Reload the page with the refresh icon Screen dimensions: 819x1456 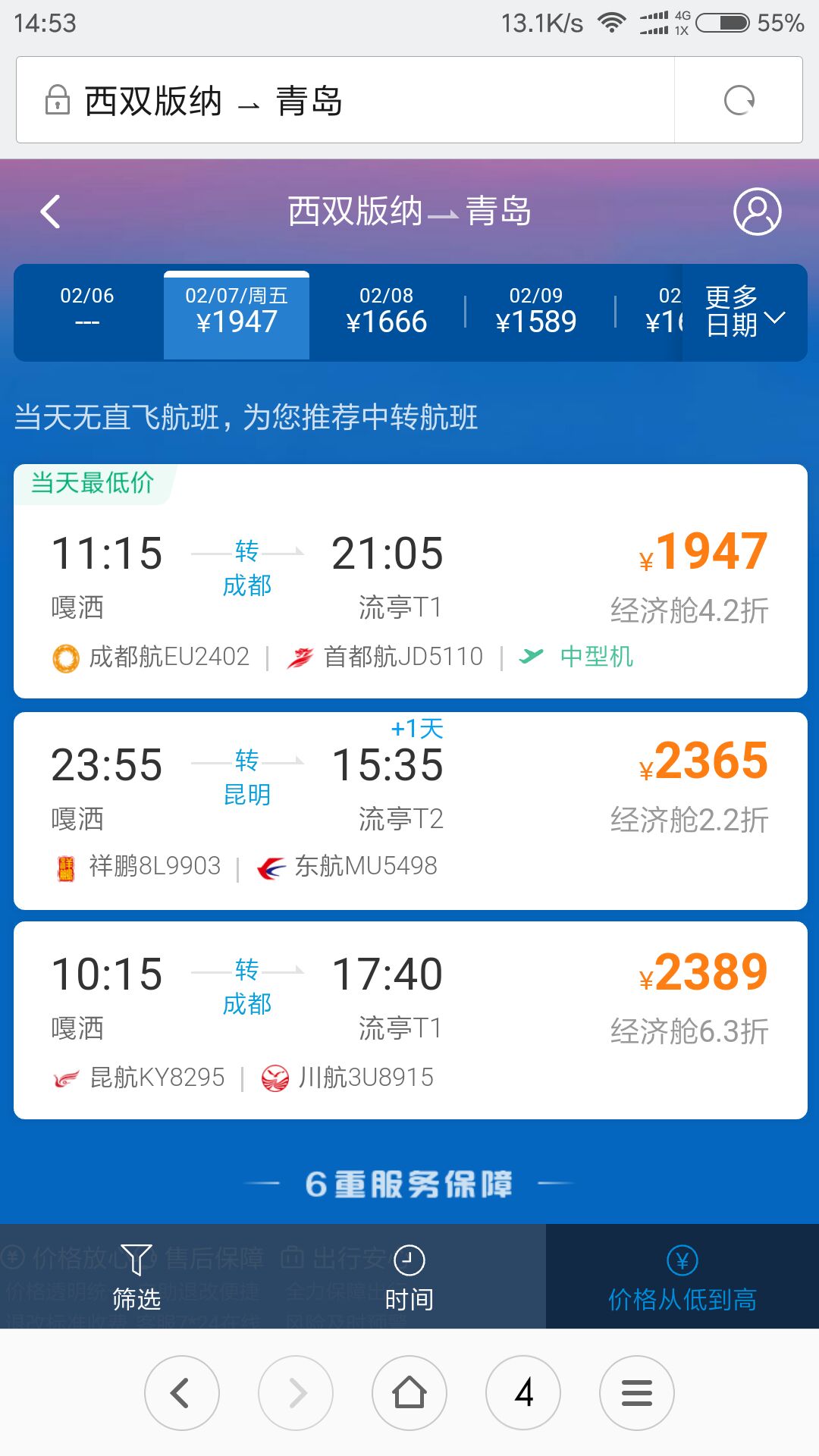point(739,100)
